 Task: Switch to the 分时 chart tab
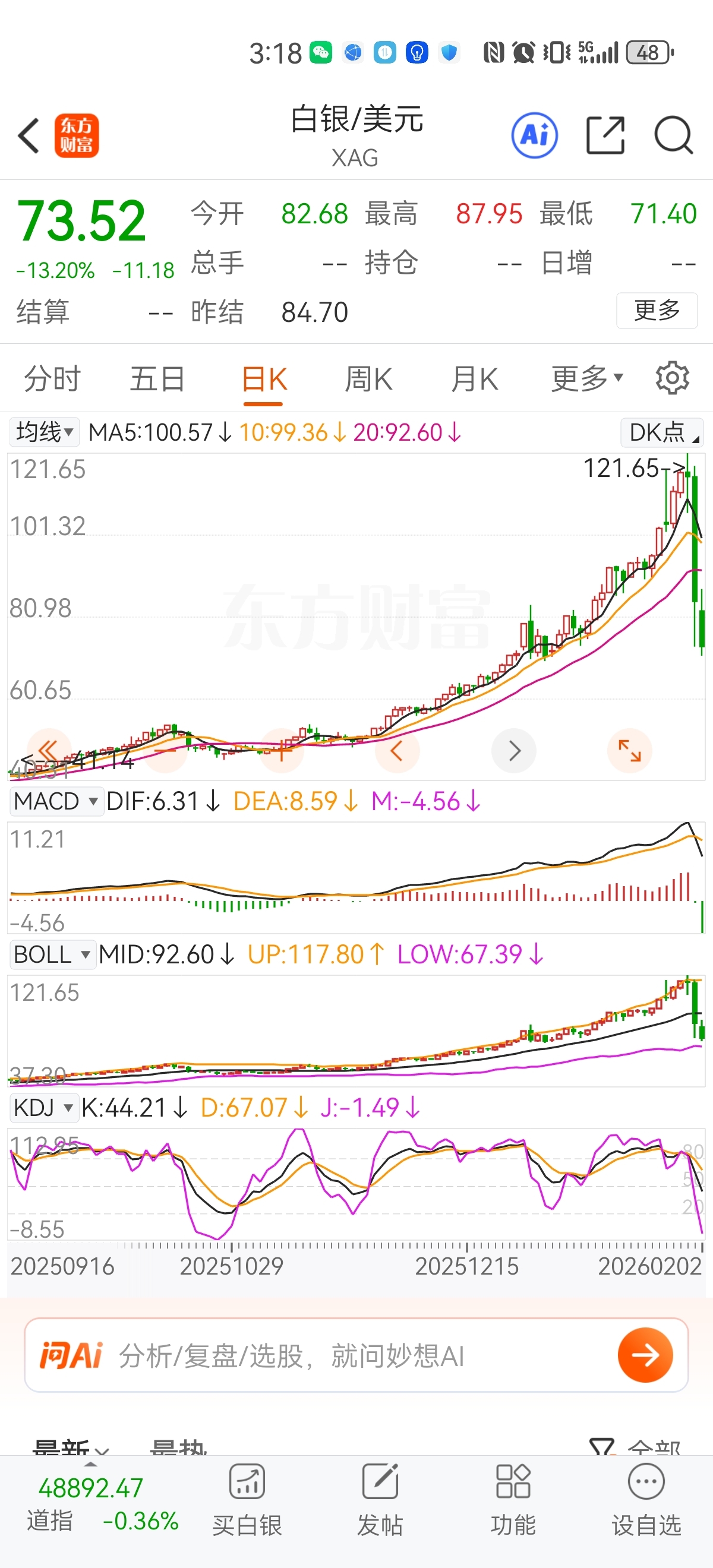tap(52, 379)
